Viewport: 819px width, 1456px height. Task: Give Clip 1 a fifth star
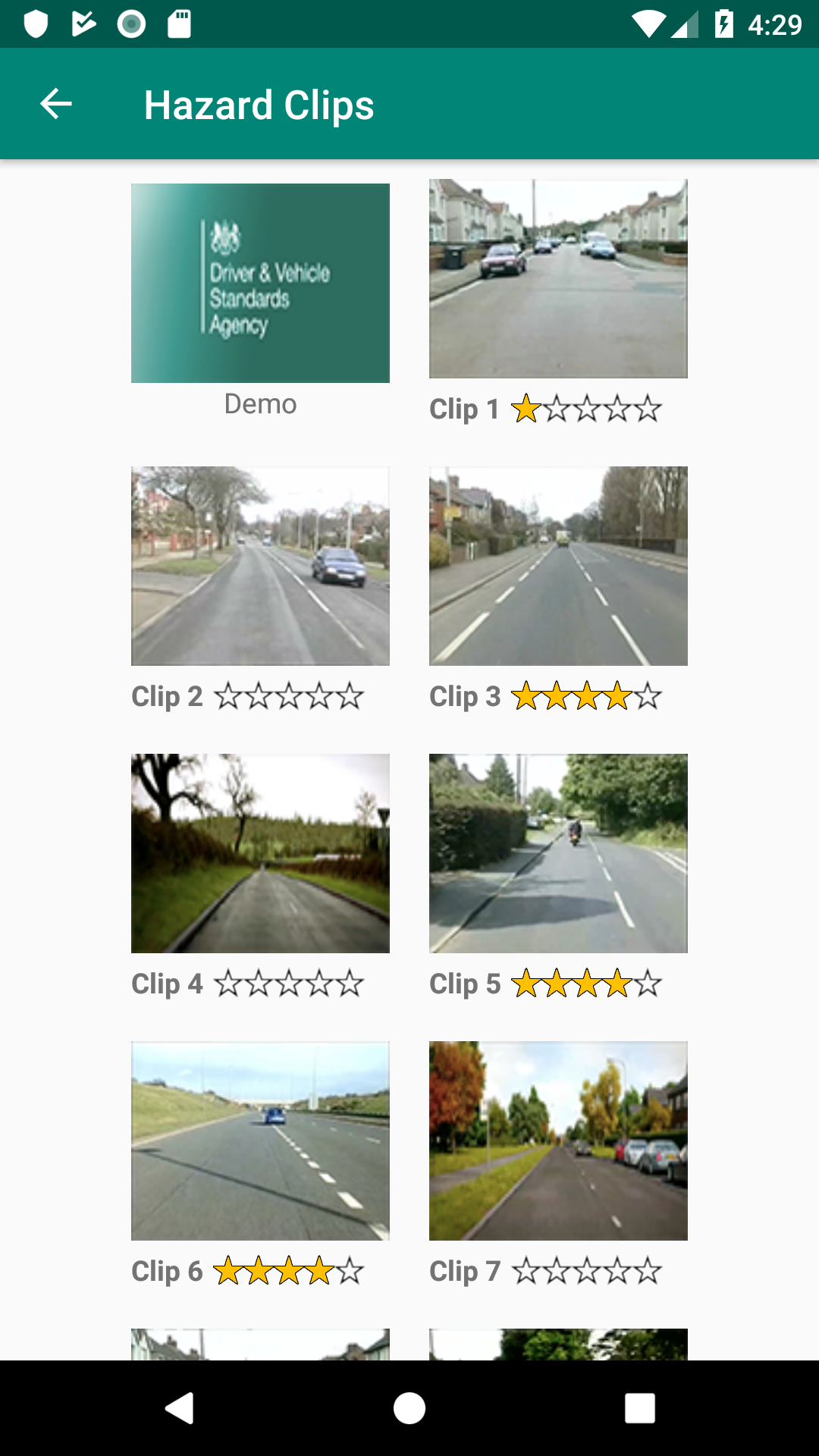648,409
